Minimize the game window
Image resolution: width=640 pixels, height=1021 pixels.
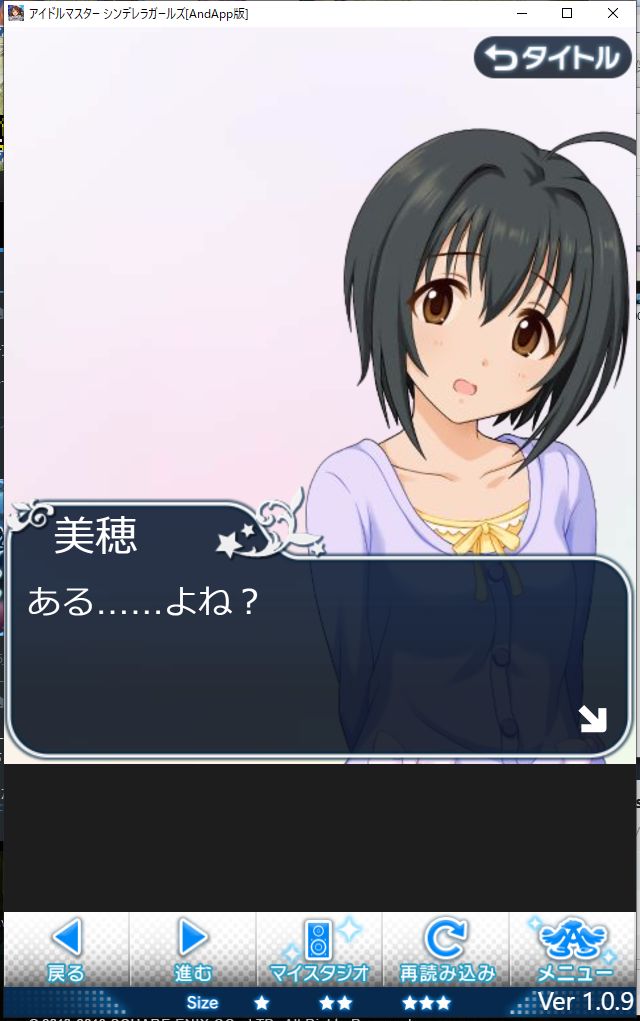point(521,13)
